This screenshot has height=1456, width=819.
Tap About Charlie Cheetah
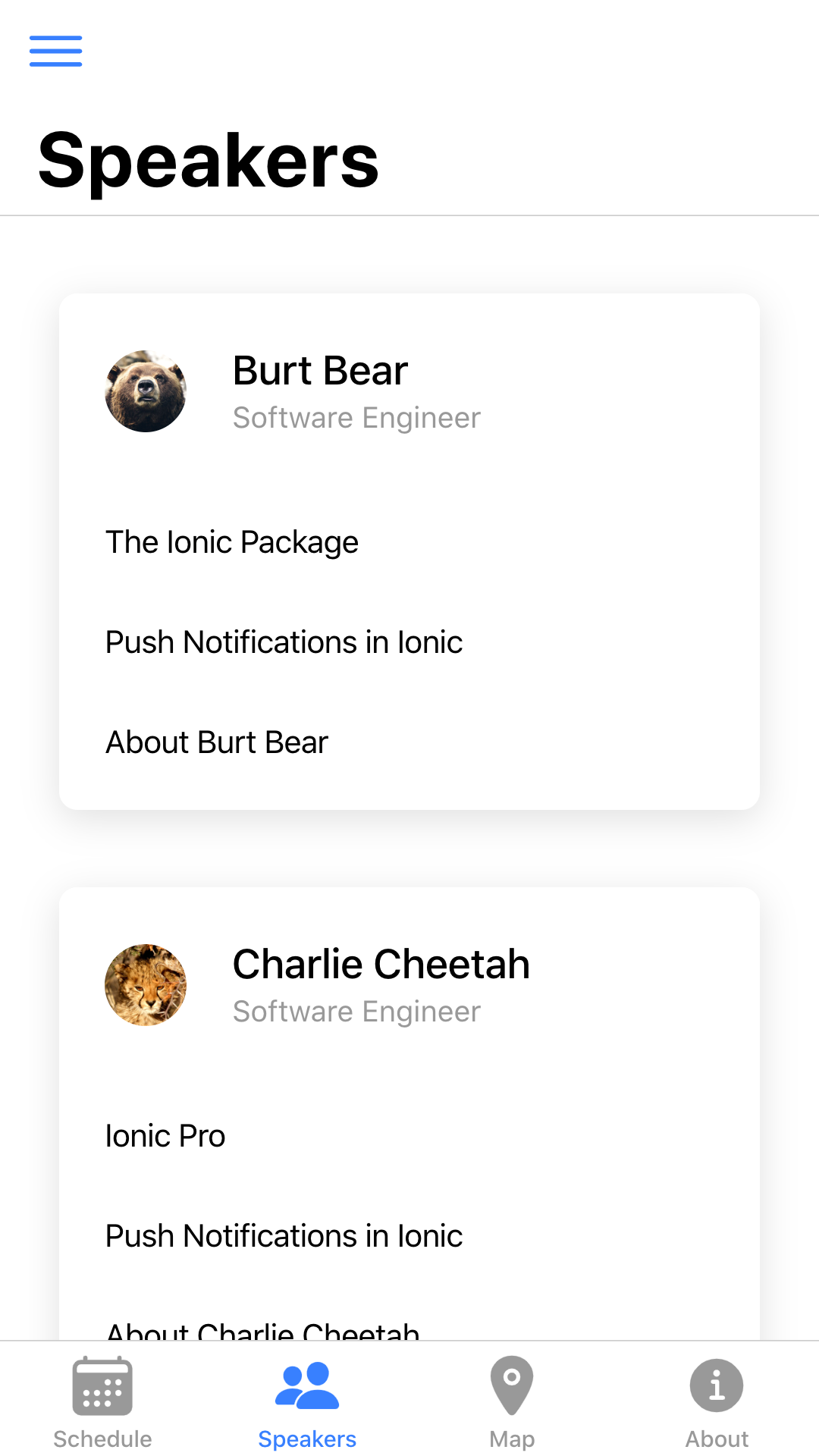[x=262, y=1329]
